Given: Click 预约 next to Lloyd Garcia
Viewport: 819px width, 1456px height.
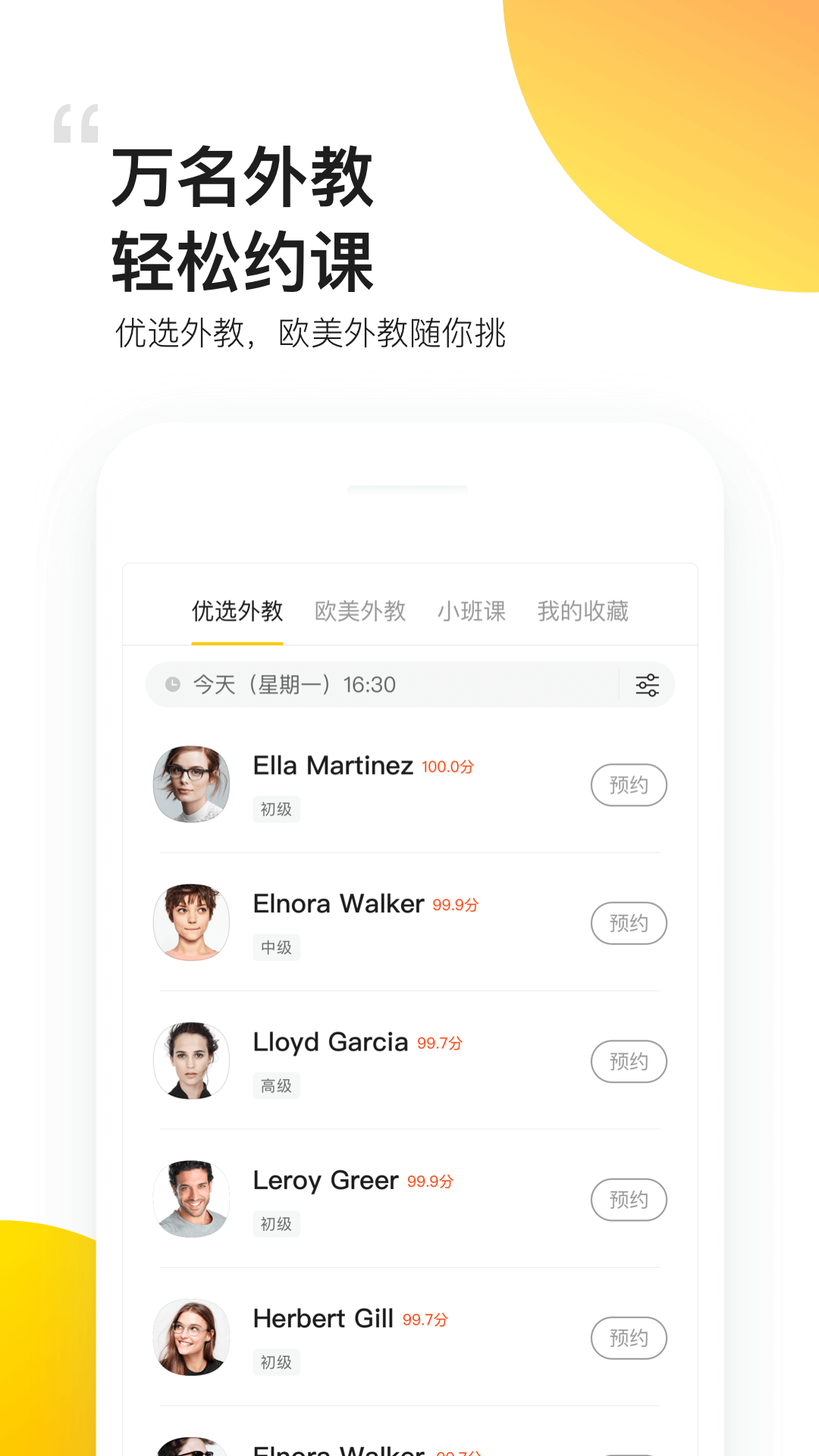Looking at the screenshot, I should [629, 1062].
